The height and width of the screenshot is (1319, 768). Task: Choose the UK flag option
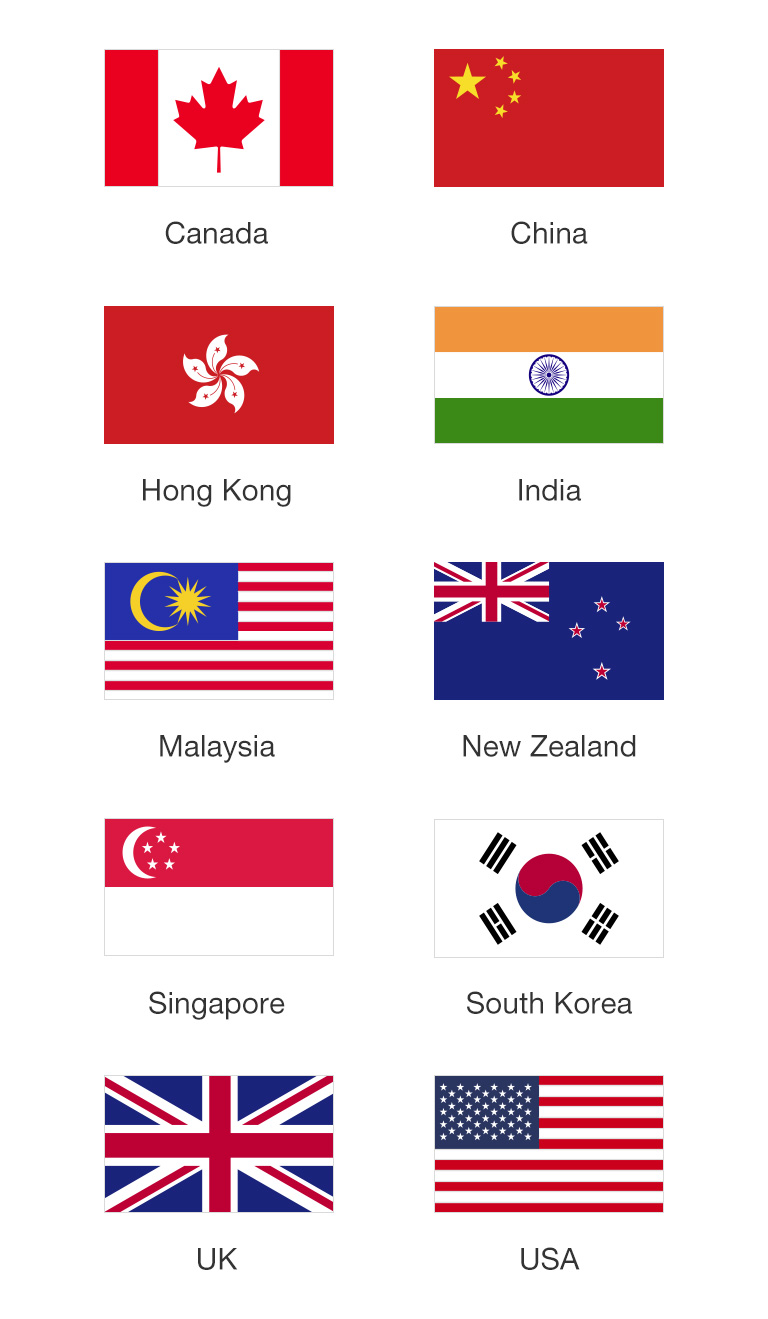tap(218, 1144)
